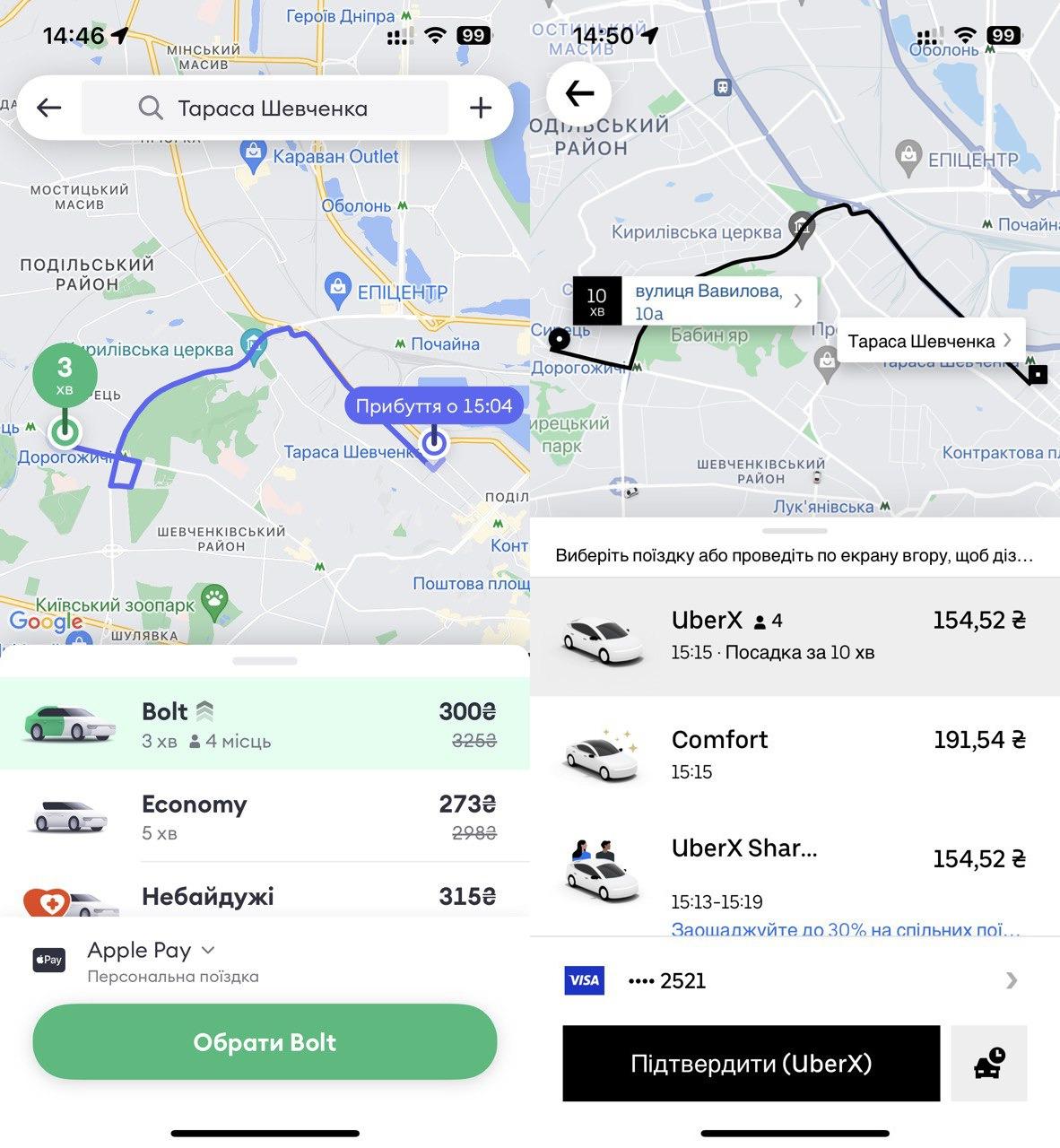The image size is (1060, 1148).
Task: Open the Visa 2521 payment method row
Action: click(795, 980)
